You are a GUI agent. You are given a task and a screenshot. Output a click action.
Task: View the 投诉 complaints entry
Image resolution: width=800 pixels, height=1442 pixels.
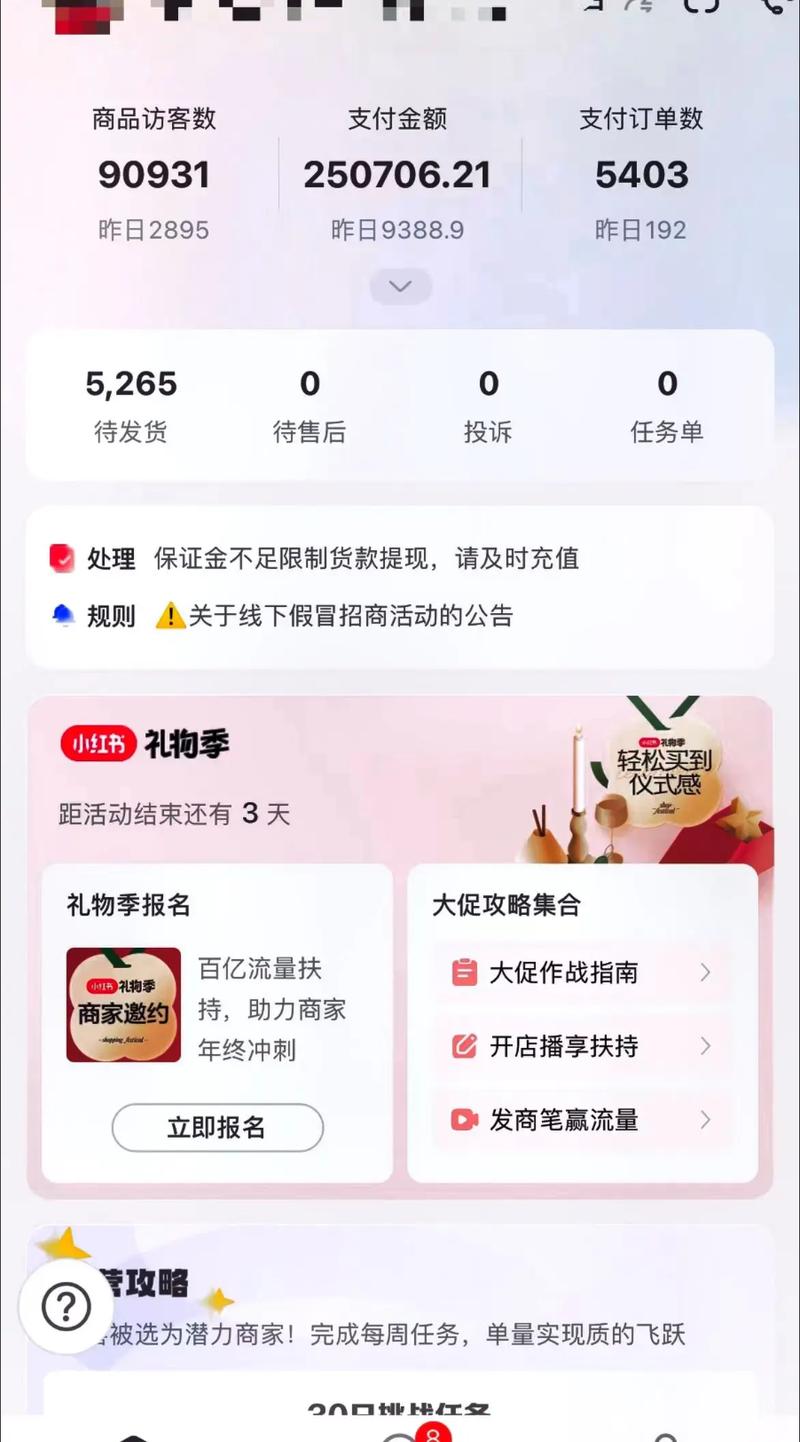[488, 405]
